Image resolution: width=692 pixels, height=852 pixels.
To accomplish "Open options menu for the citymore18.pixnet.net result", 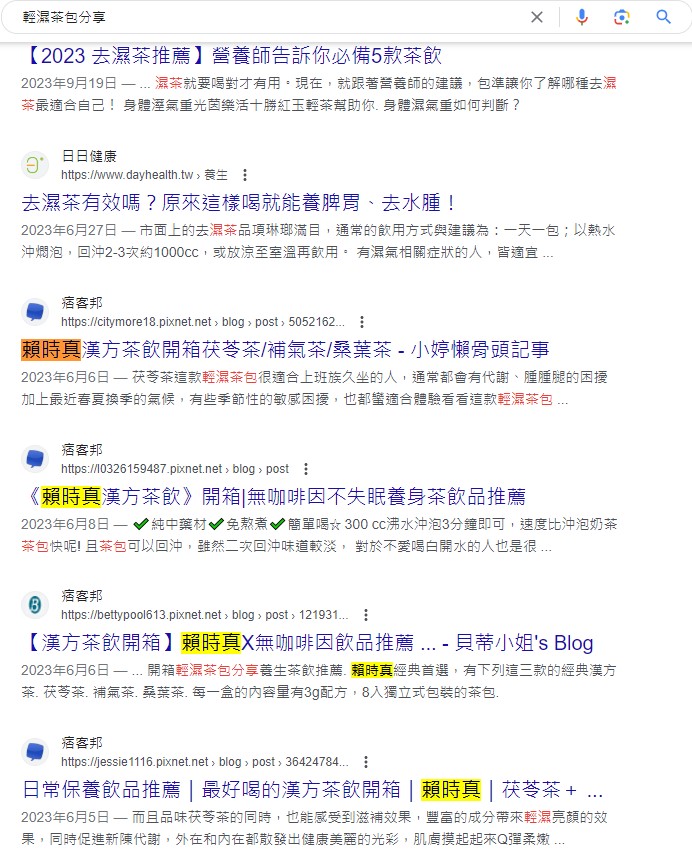I will pyautogui.click(x=362, y=322).
